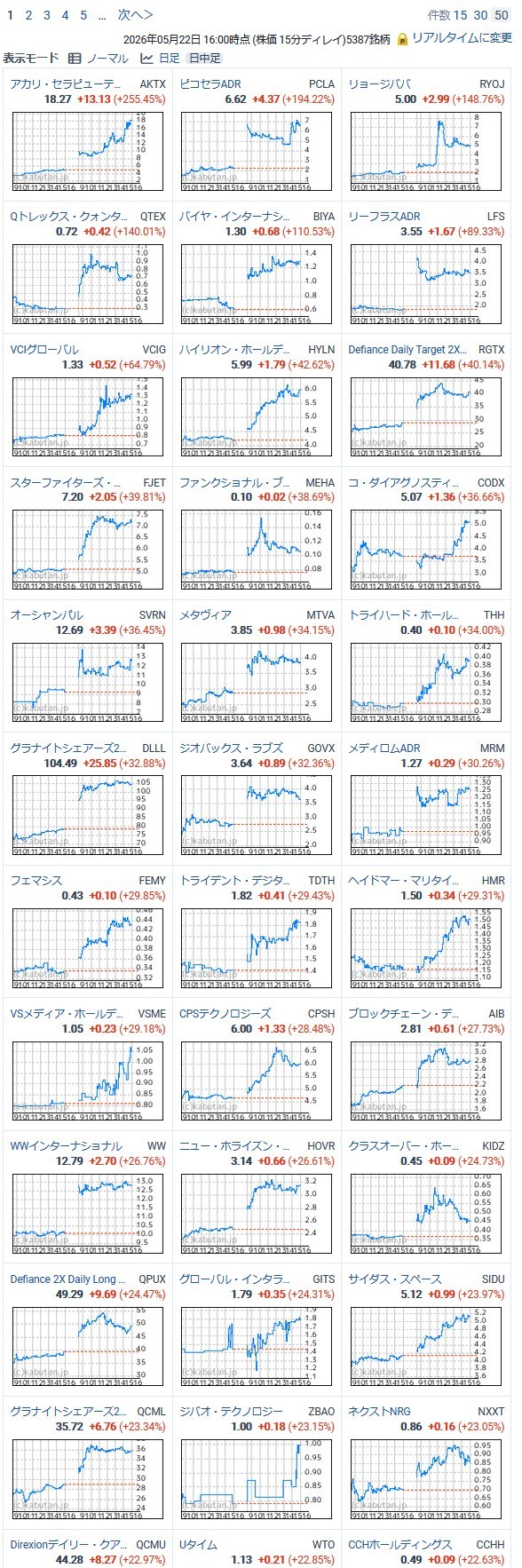Open the ピコセラADR PCLA stock
Viewport: 522px width, 1568px height.
(210, 83)
